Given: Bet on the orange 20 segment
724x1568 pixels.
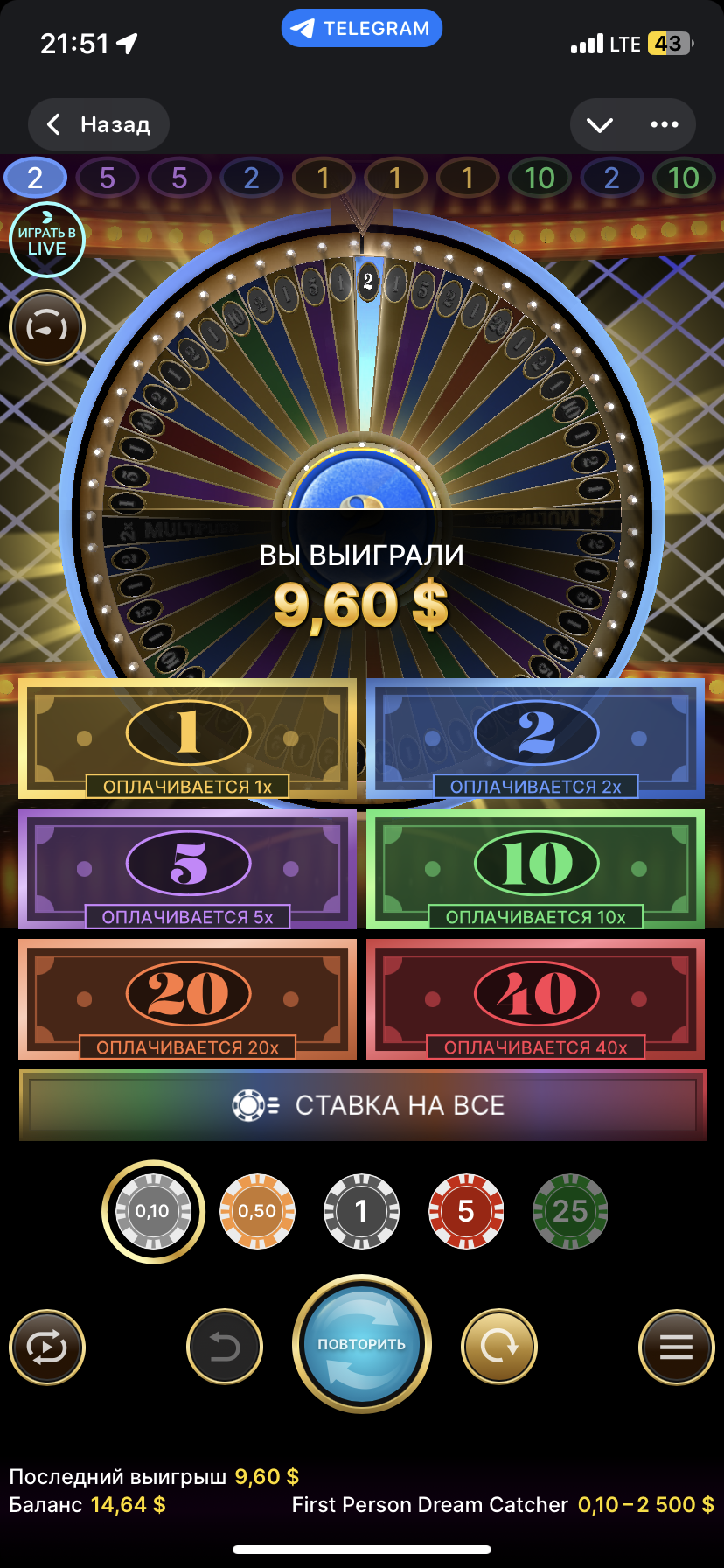Looking at the screenshot, I should tap(188, 999).
